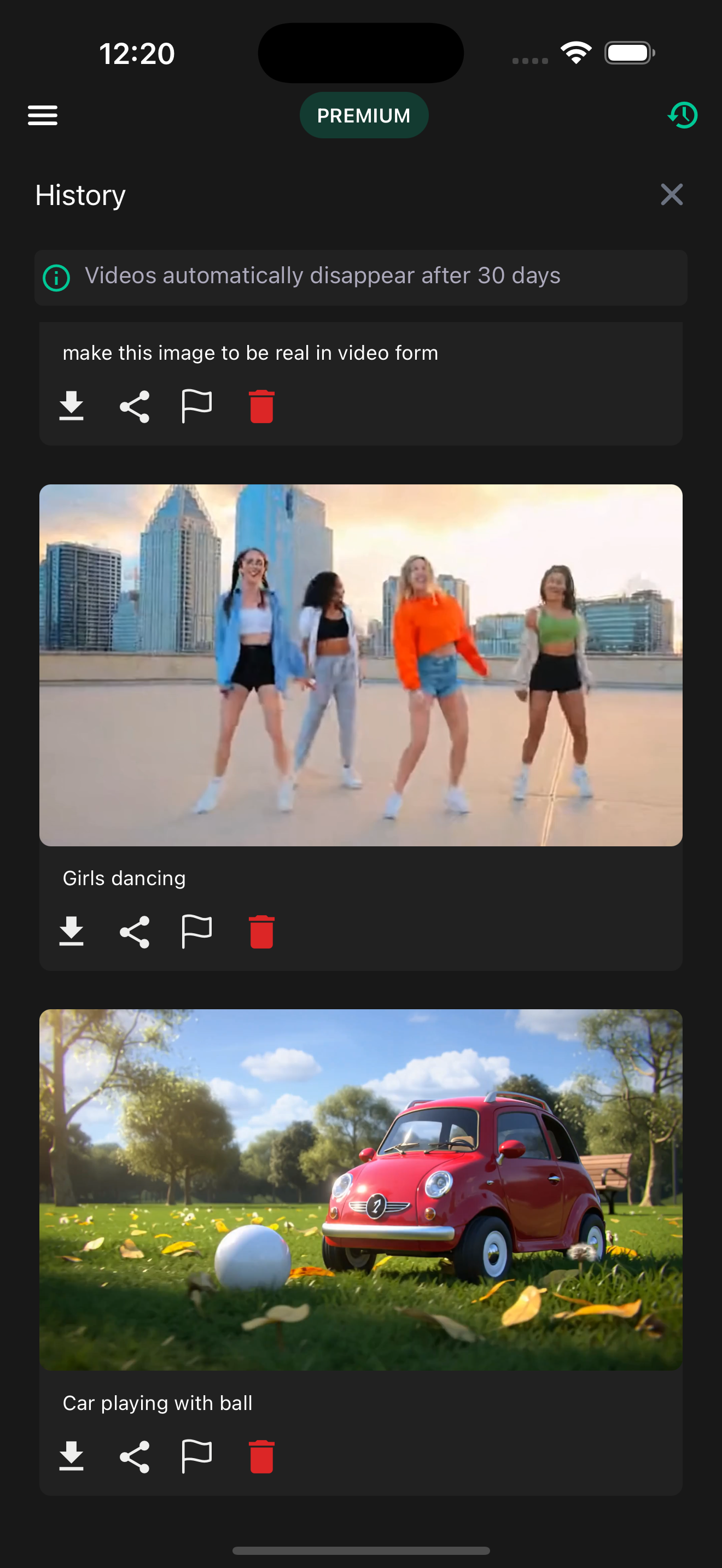
Task: Share the 'make this image' video
Action: [x=135, y=406]
